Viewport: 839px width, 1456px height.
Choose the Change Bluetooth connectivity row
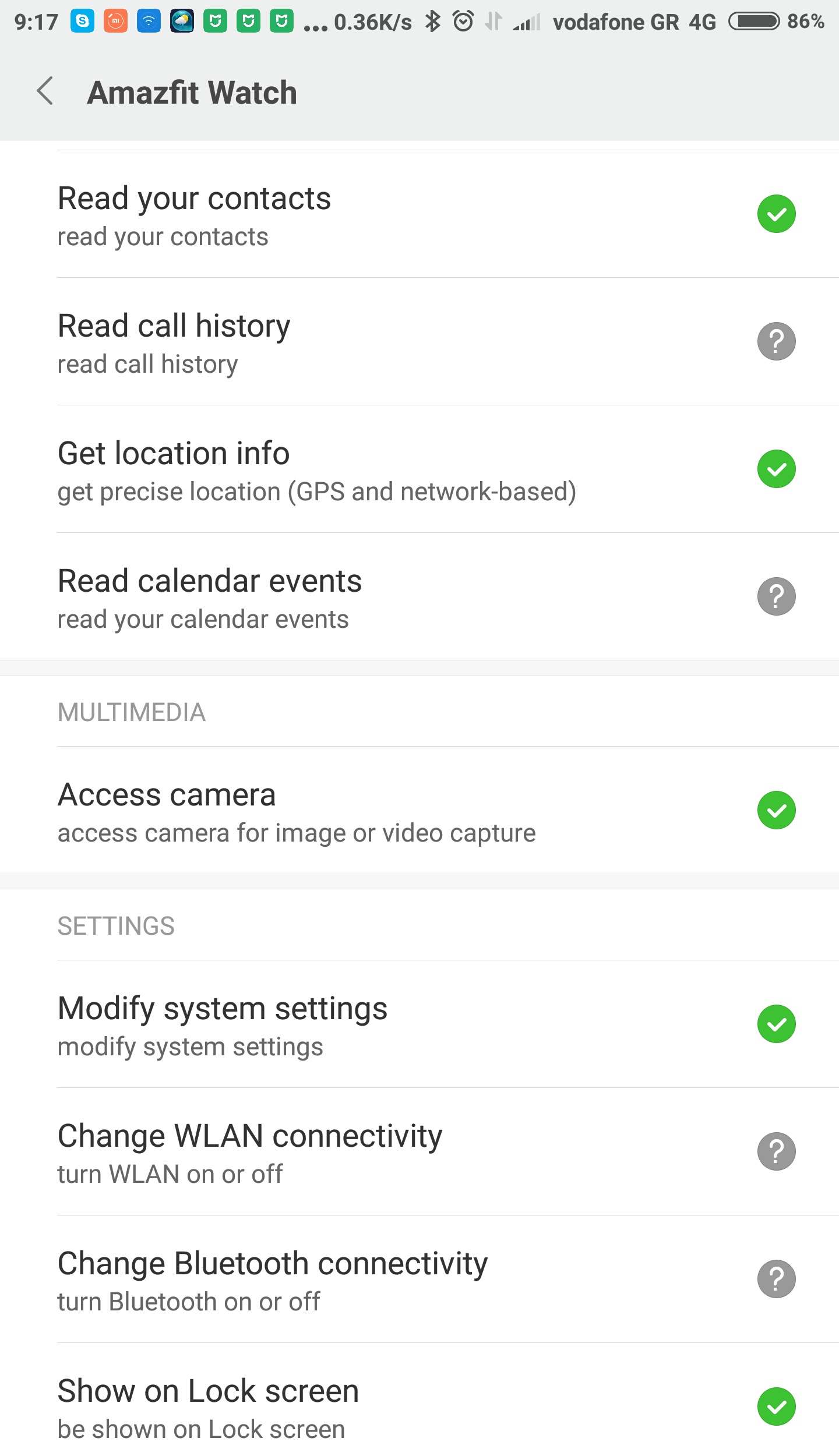pyautogui.click(x=419, y=1280)
